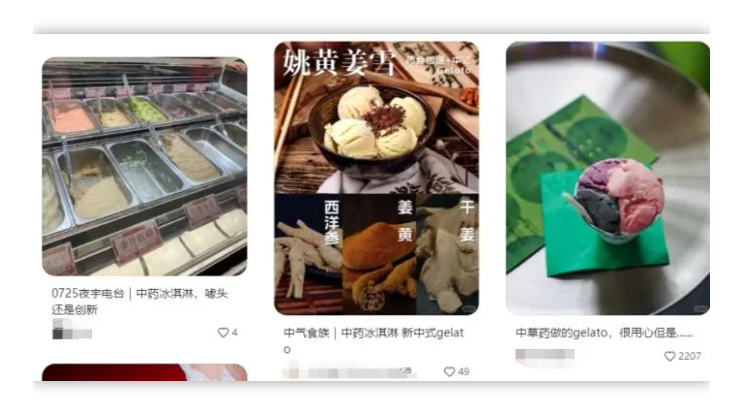The height and width of the screenshot is (403, 734).
Task: Like the 中草药做的gelato post
Action: click(x=670, y=356)
